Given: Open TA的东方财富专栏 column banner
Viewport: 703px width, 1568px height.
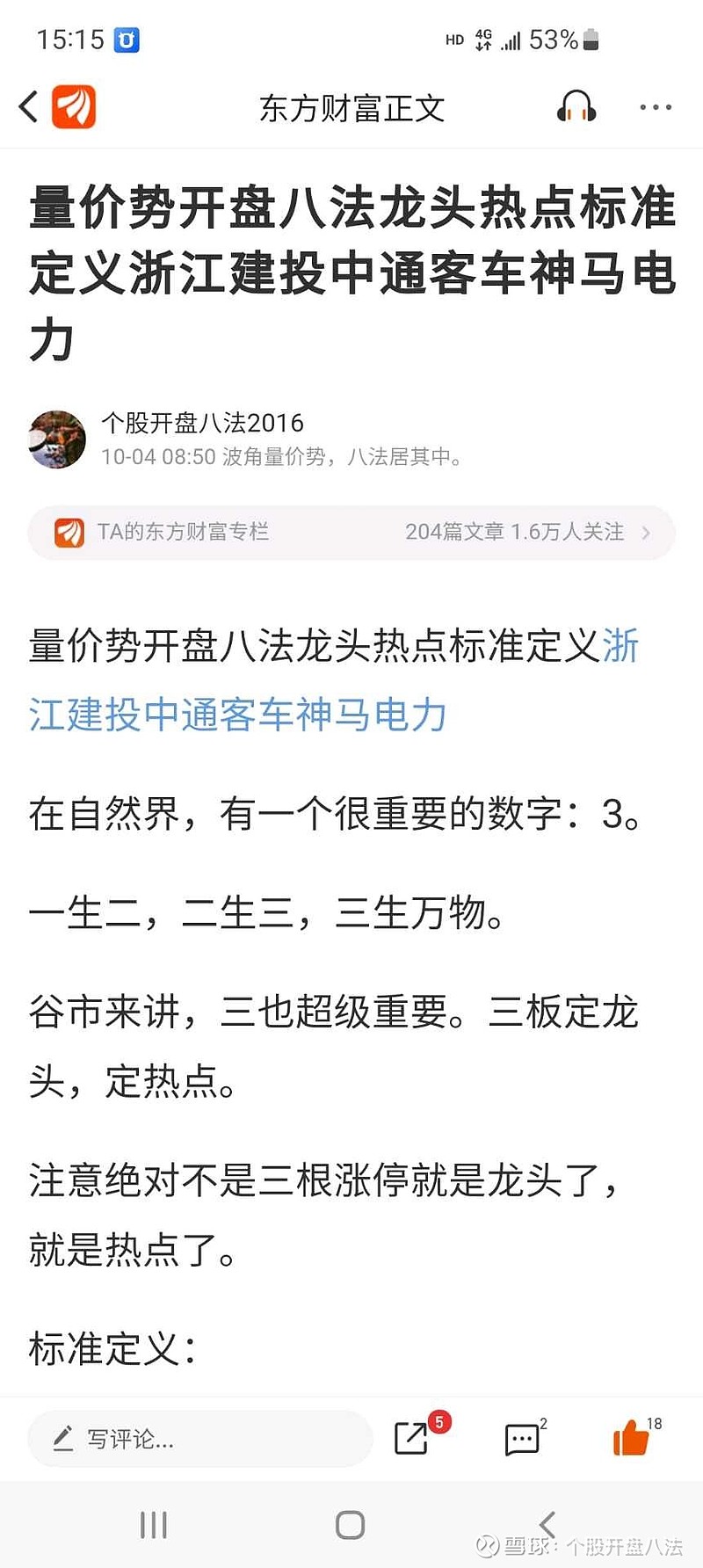Looking at the screenshot, I should point(351,532).
